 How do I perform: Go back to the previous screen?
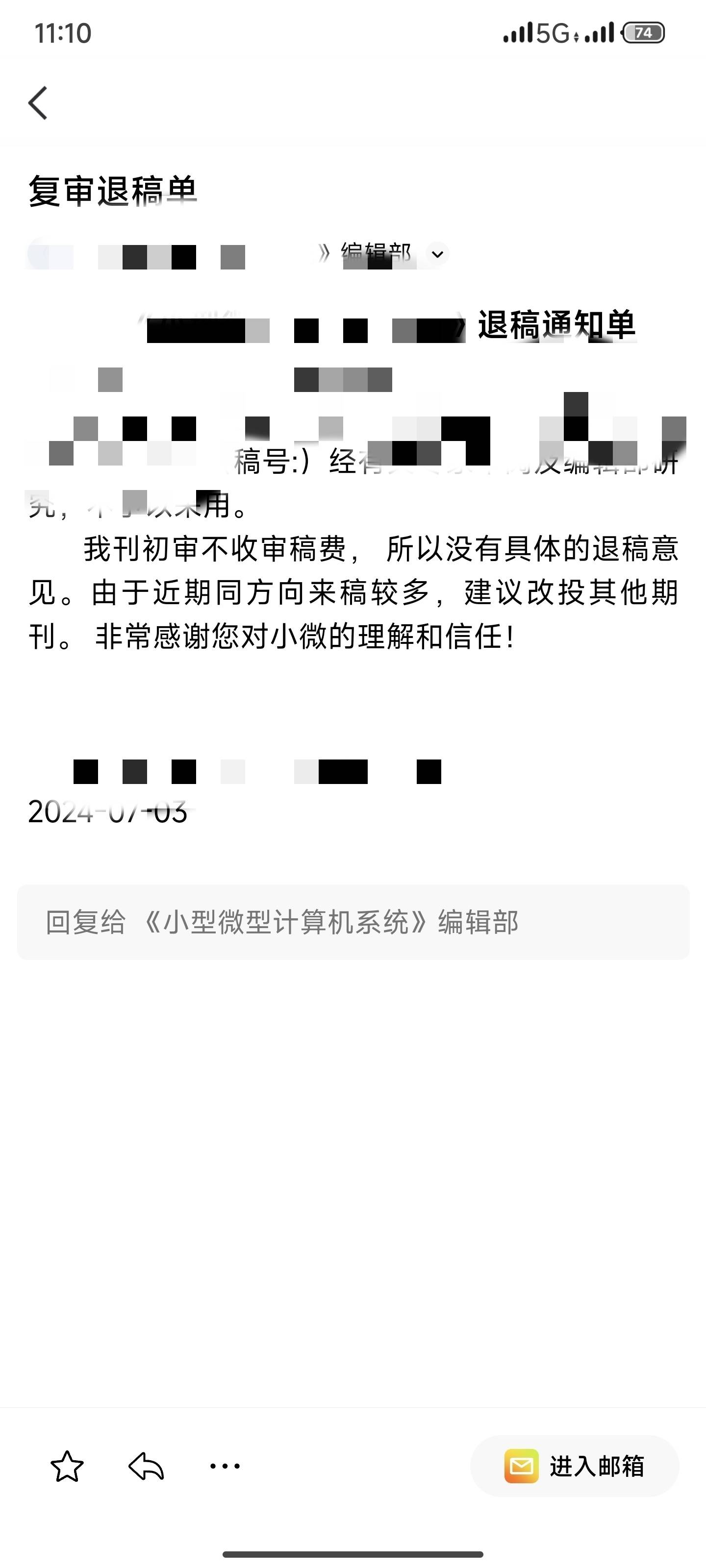point(38,103)
